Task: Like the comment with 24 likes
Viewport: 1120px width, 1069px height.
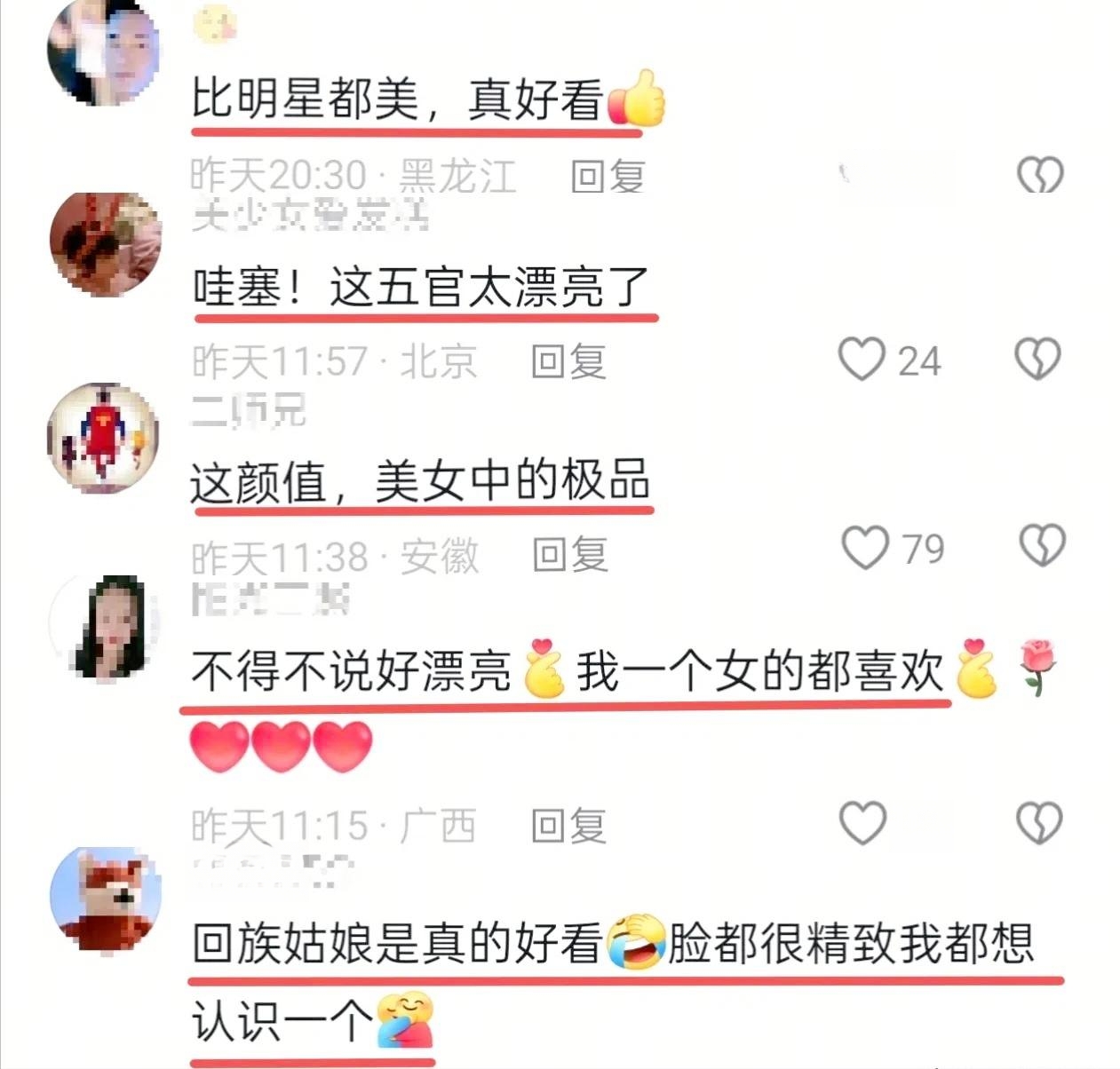Action: point(862,360)
